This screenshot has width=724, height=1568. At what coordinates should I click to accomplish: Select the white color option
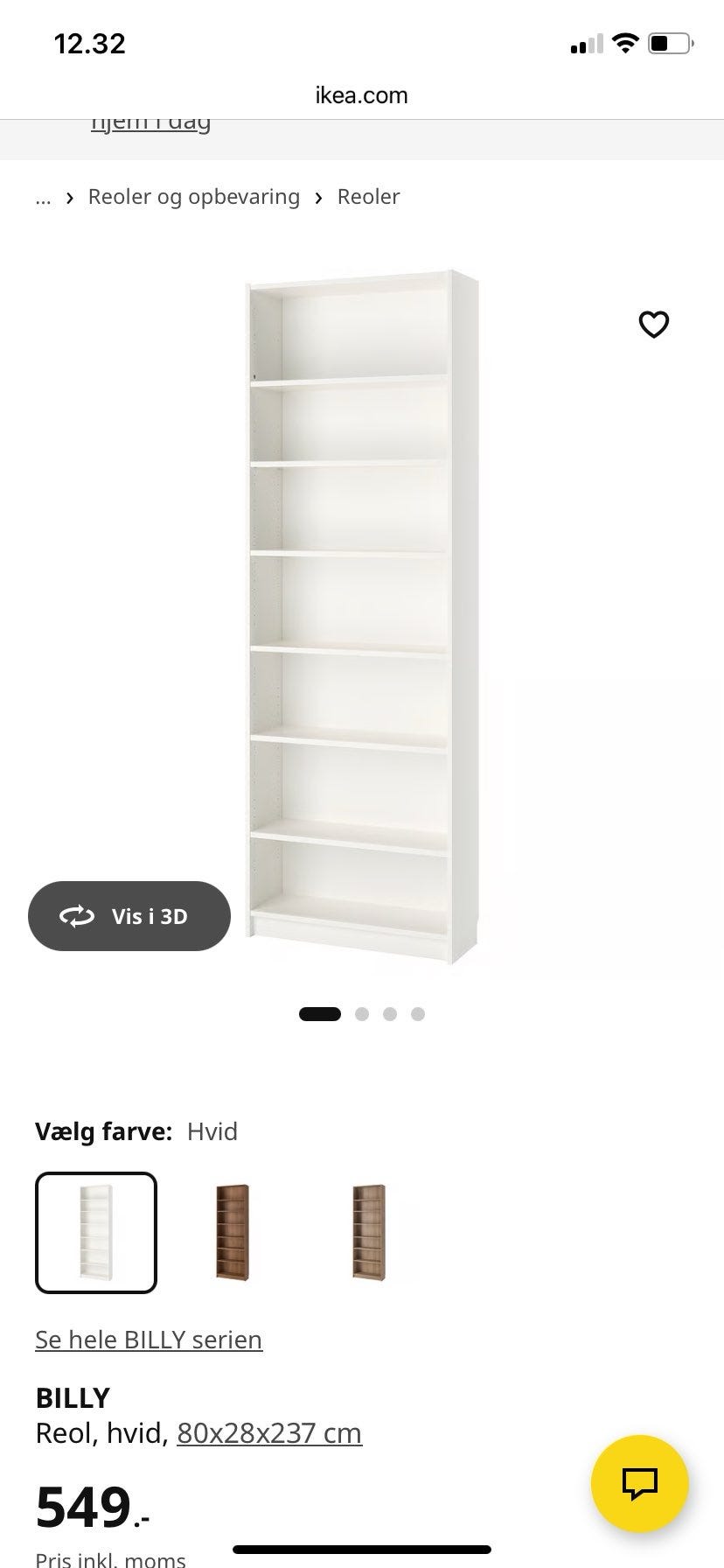[96, 1232]
